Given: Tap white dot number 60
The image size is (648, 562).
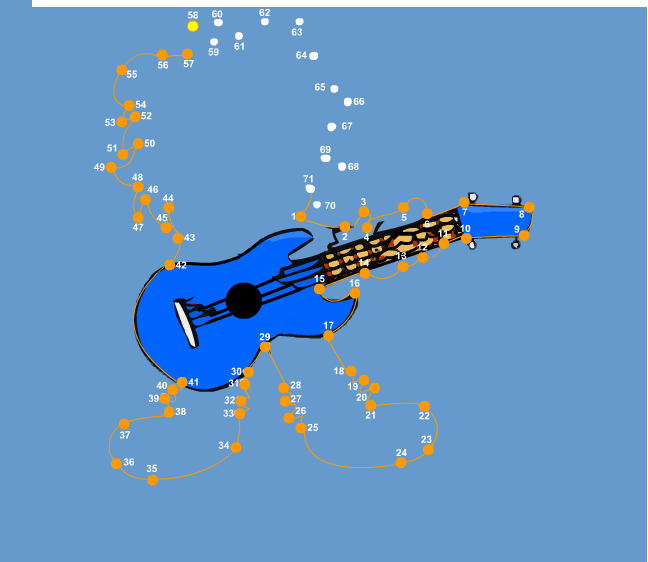Looking at the screenshot, I should tap(219, 22).
